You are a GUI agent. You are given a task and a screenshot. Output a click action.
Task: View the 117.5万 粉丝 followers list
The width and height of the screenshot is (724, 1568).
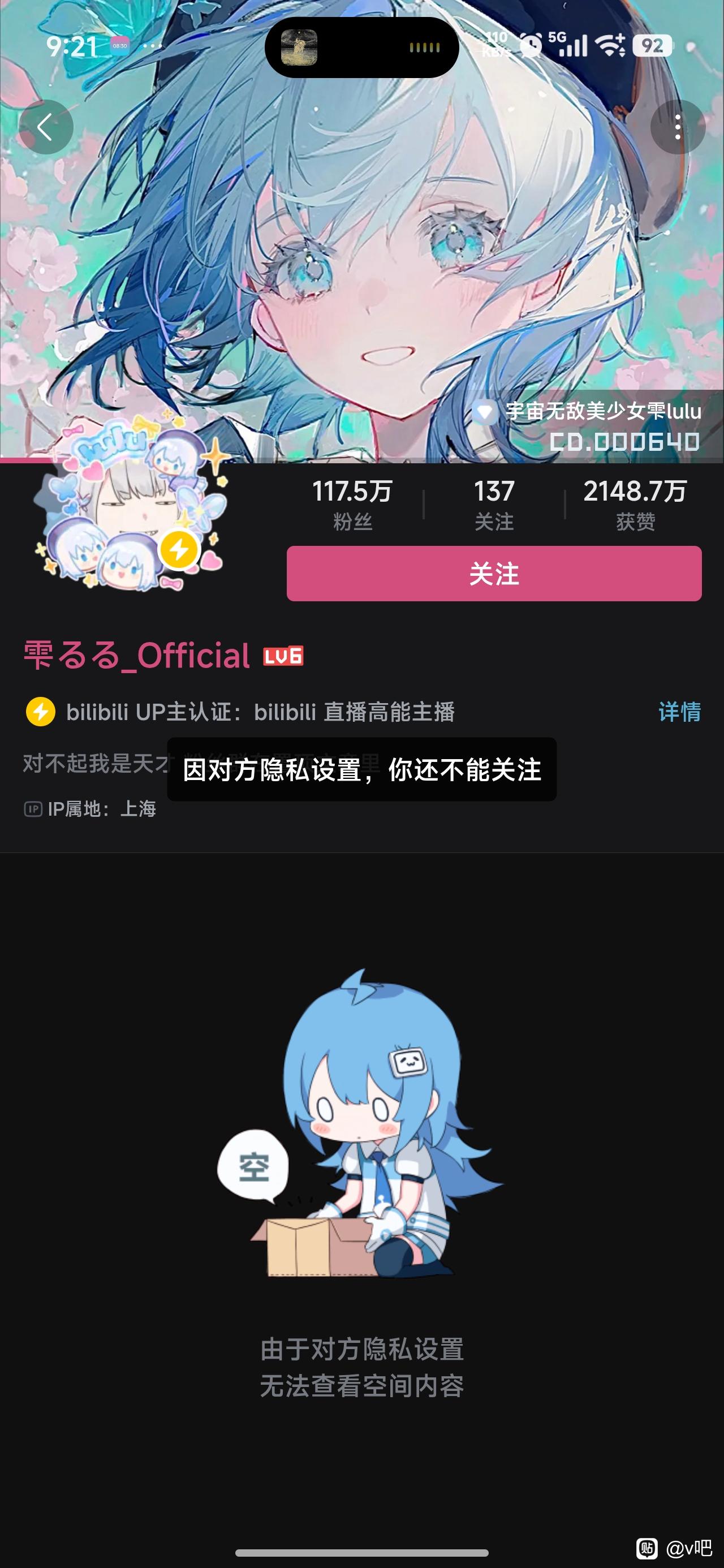[x=352, y=505]
